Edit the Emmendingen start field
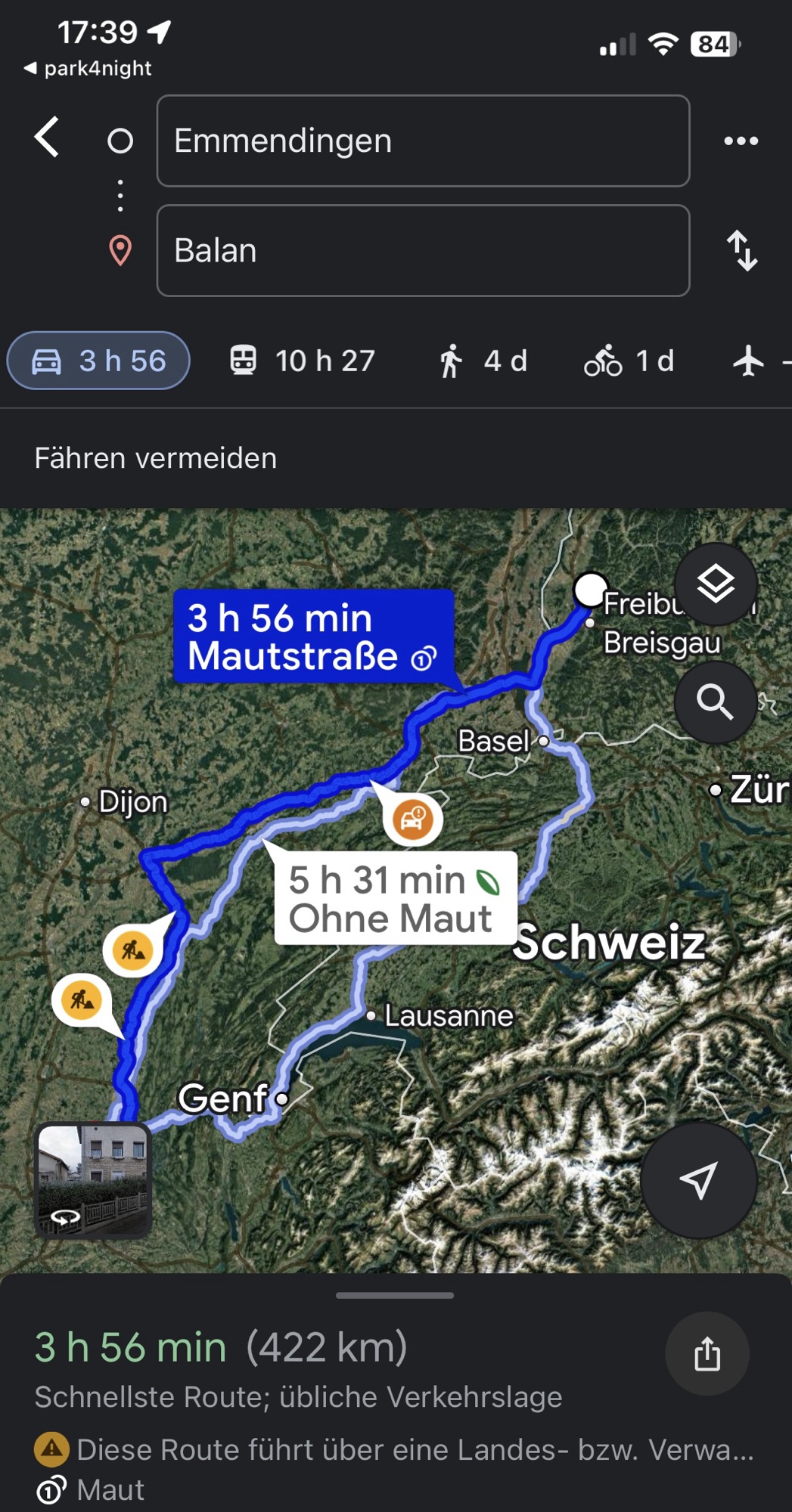The width and height of the screenshot is (792, 1512). pos(422,141)
